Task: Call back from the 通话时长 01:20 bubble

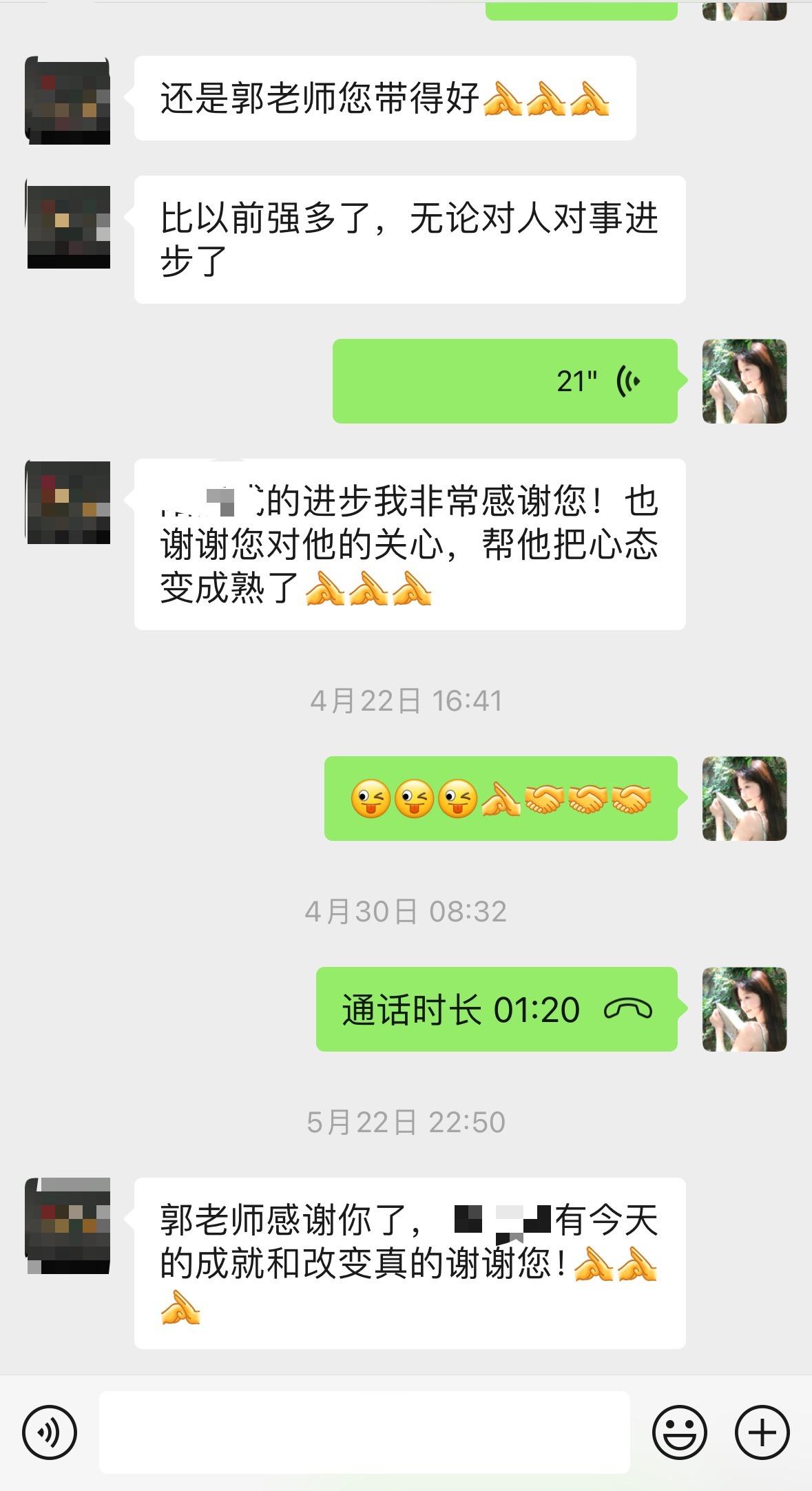Action: point(497,1009)
